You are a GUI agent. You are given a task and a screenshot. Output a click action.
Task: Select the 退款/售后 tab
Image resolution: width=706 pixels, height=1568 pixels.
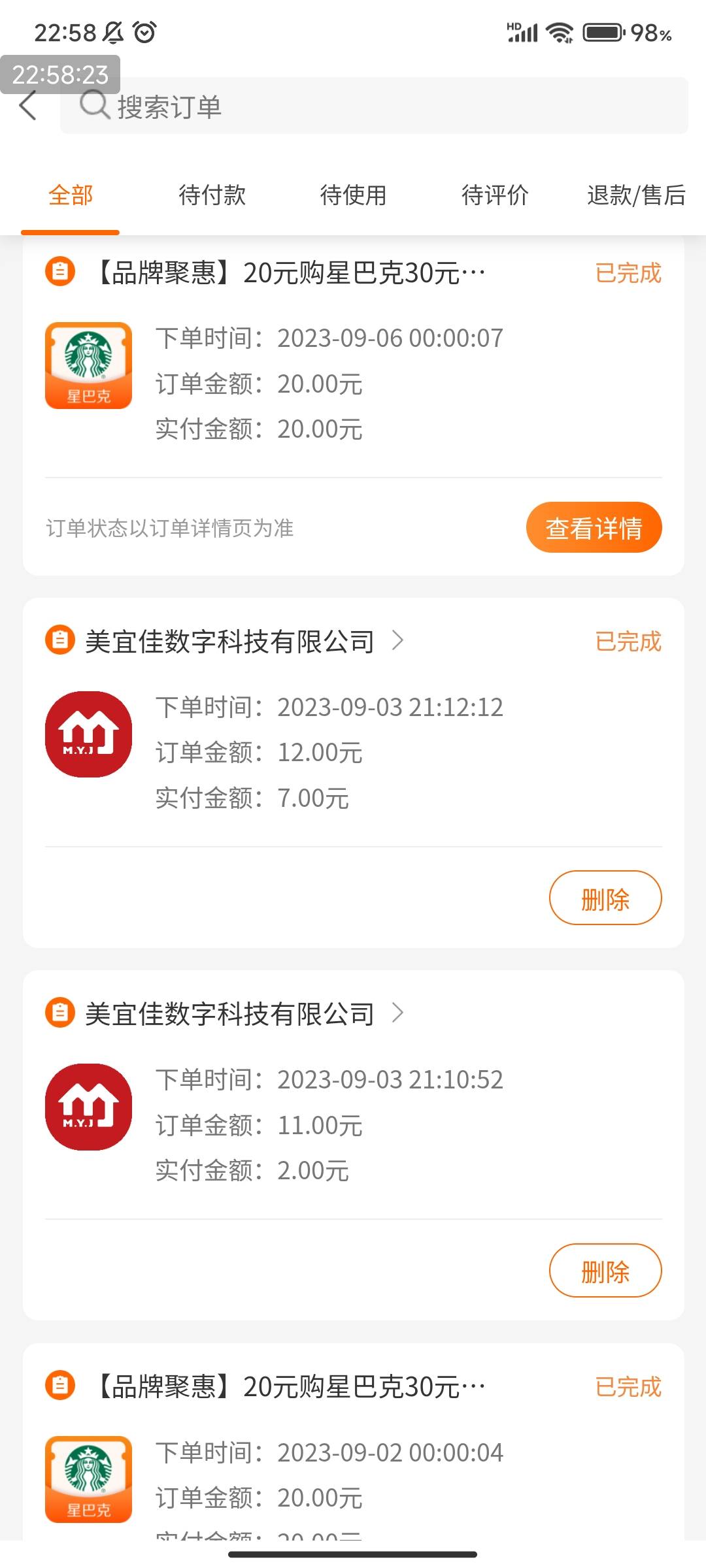coord(636,195)
